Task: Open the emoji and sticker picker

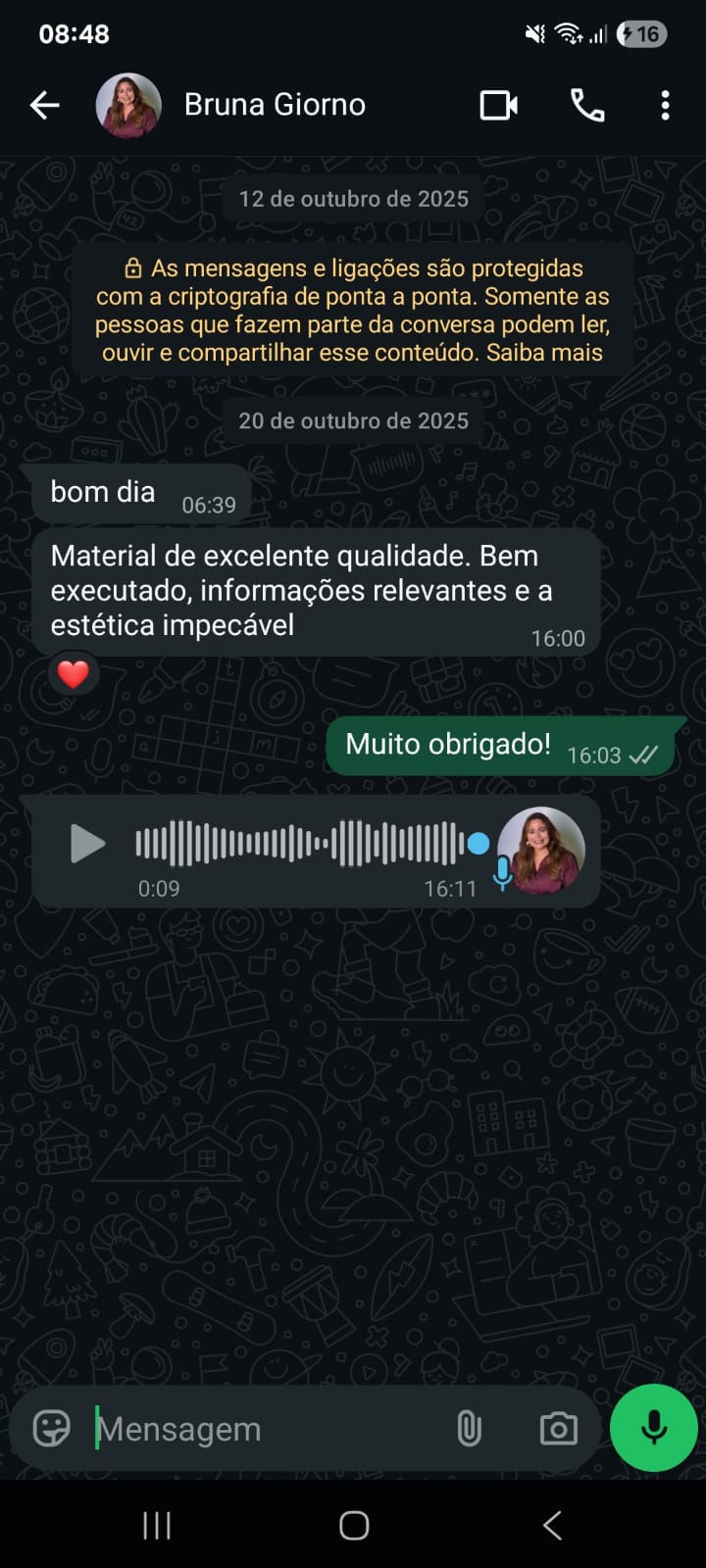Action: [x=51, y=1429]
